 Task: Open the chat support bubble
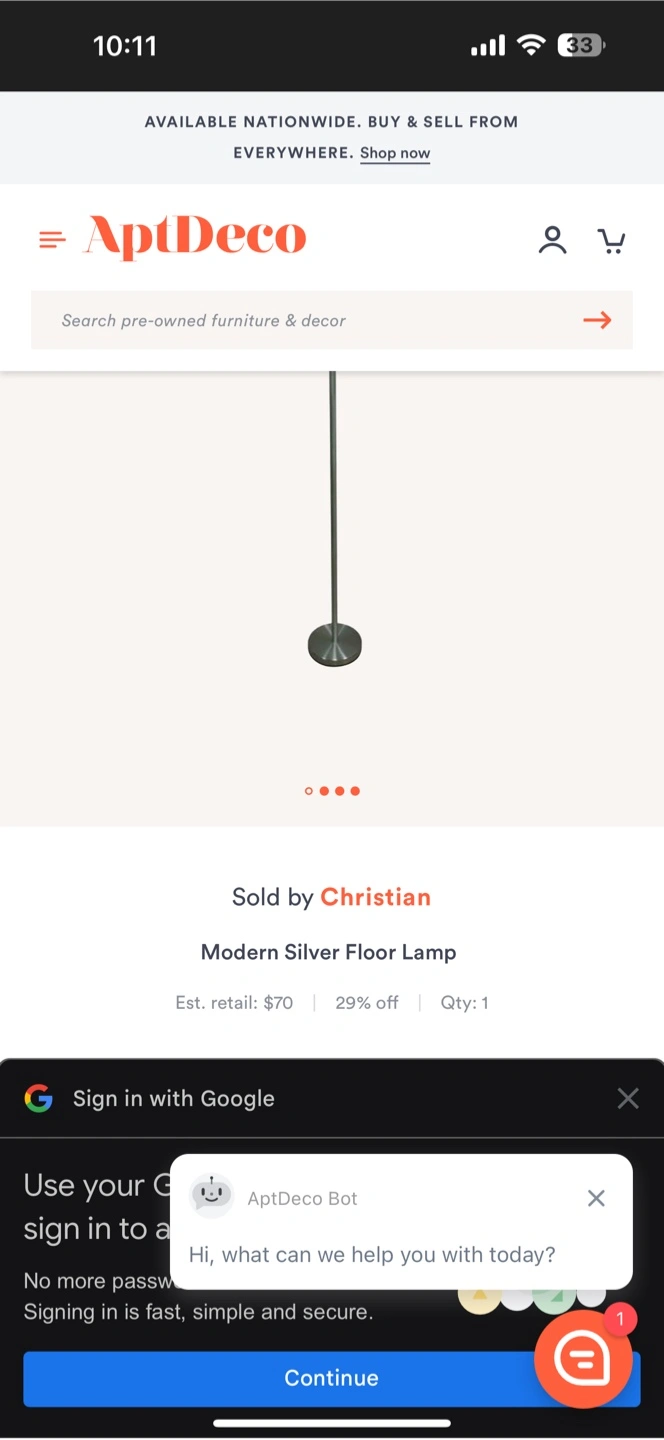583,1358
